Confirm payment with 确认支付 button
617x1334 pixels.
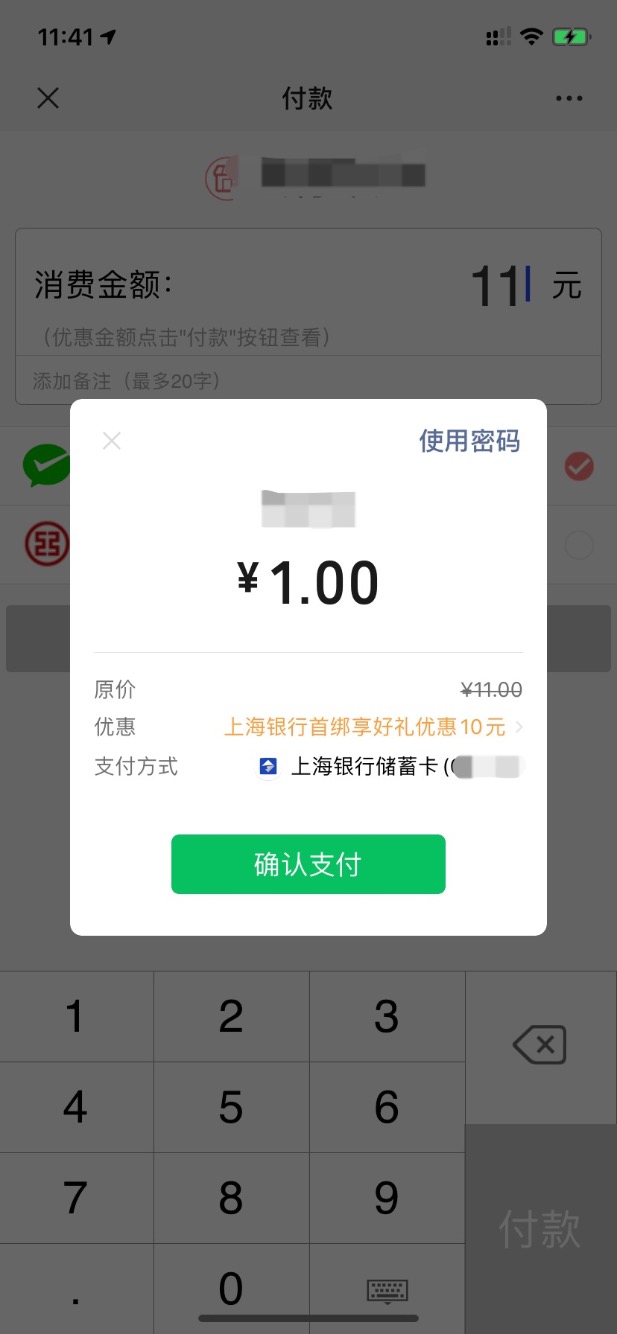pos(308,864)
